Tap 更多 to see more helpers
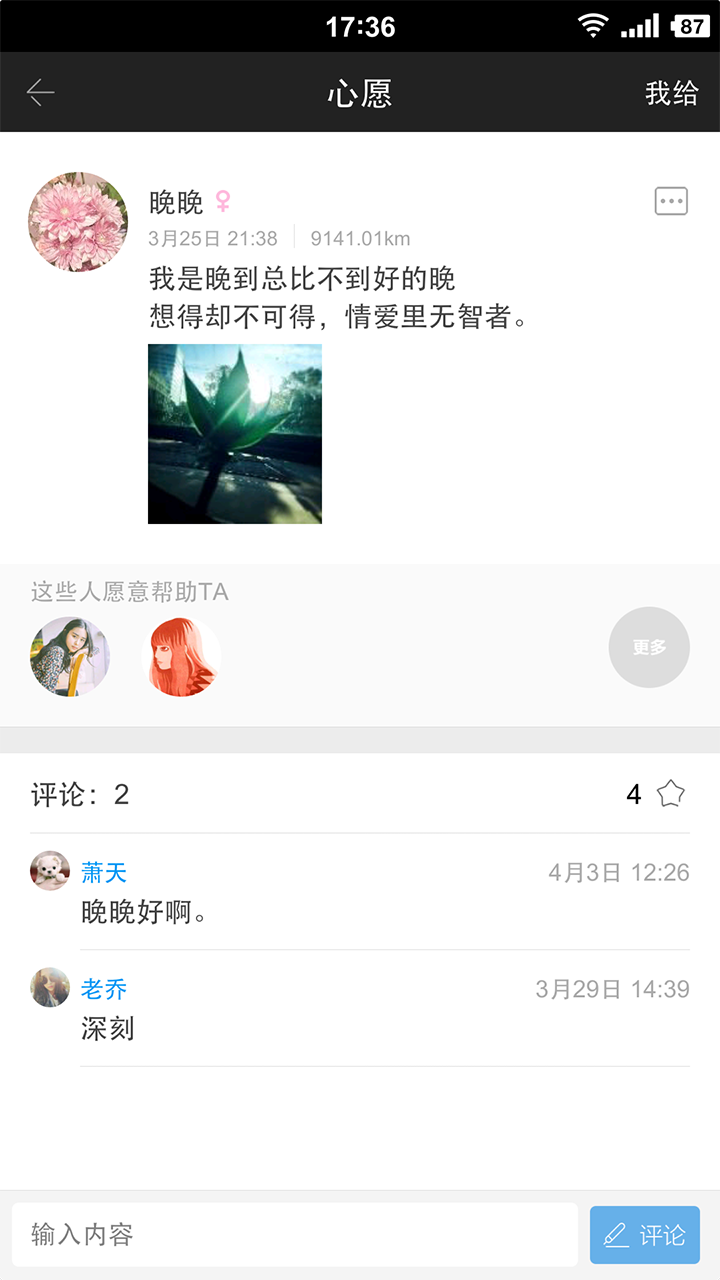Viewport: 720px width, 1280px height. (x=649, y=648)
